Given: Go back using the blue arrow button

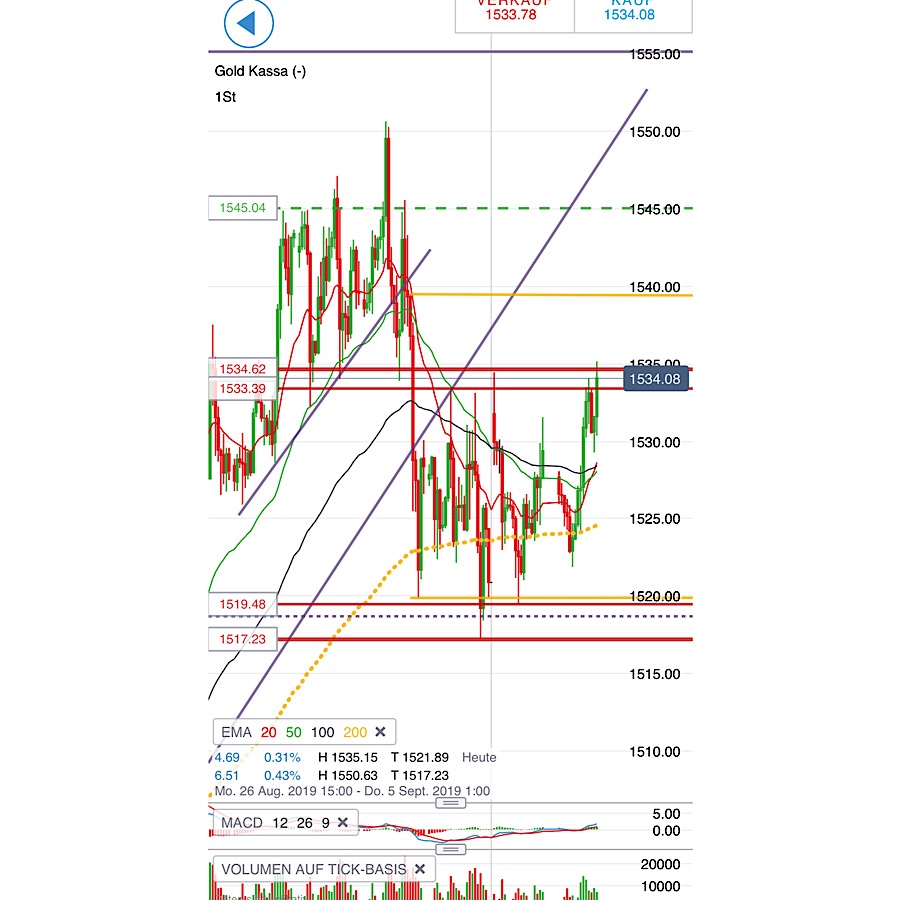Looking at the screenshot, I should pos(249,22).
